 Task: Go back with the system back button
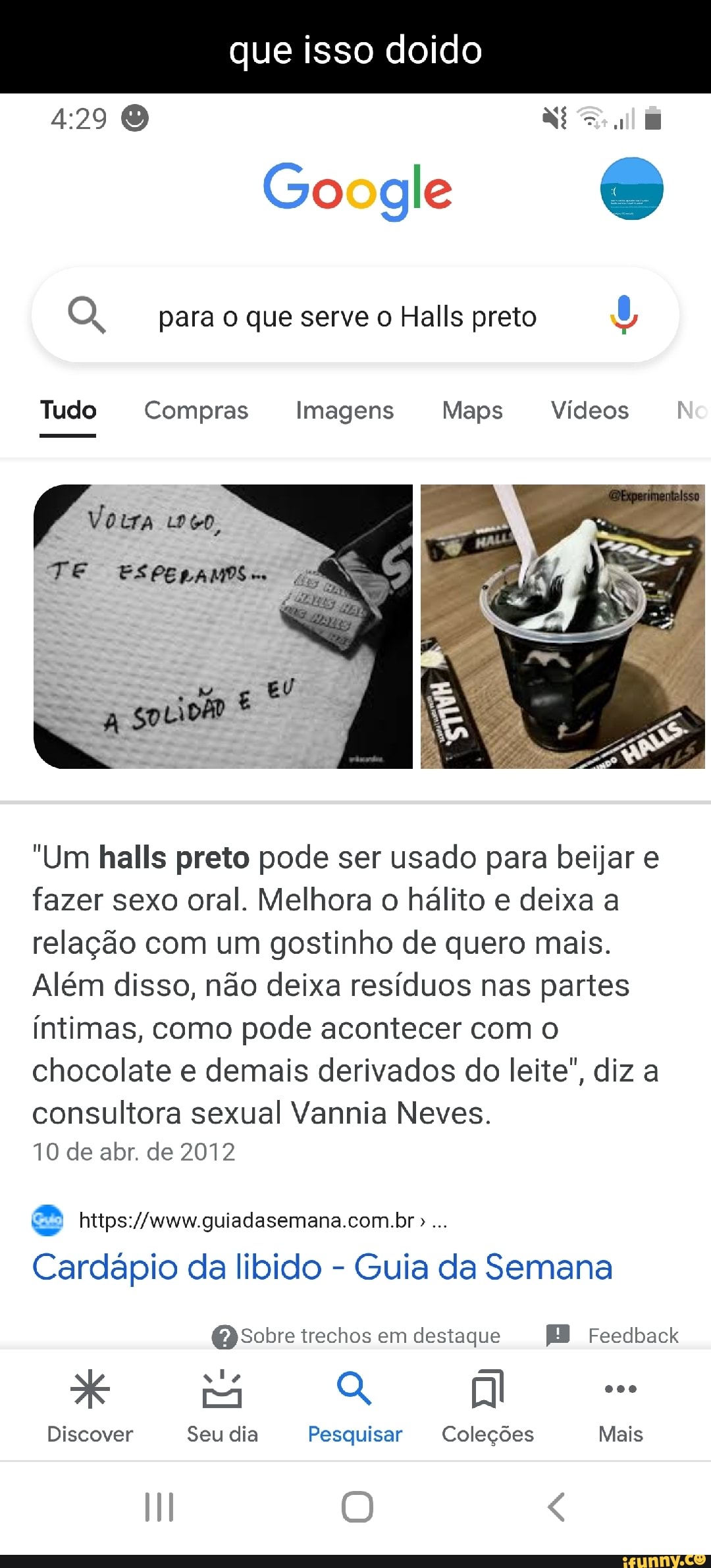click(x=556, y=1507)
